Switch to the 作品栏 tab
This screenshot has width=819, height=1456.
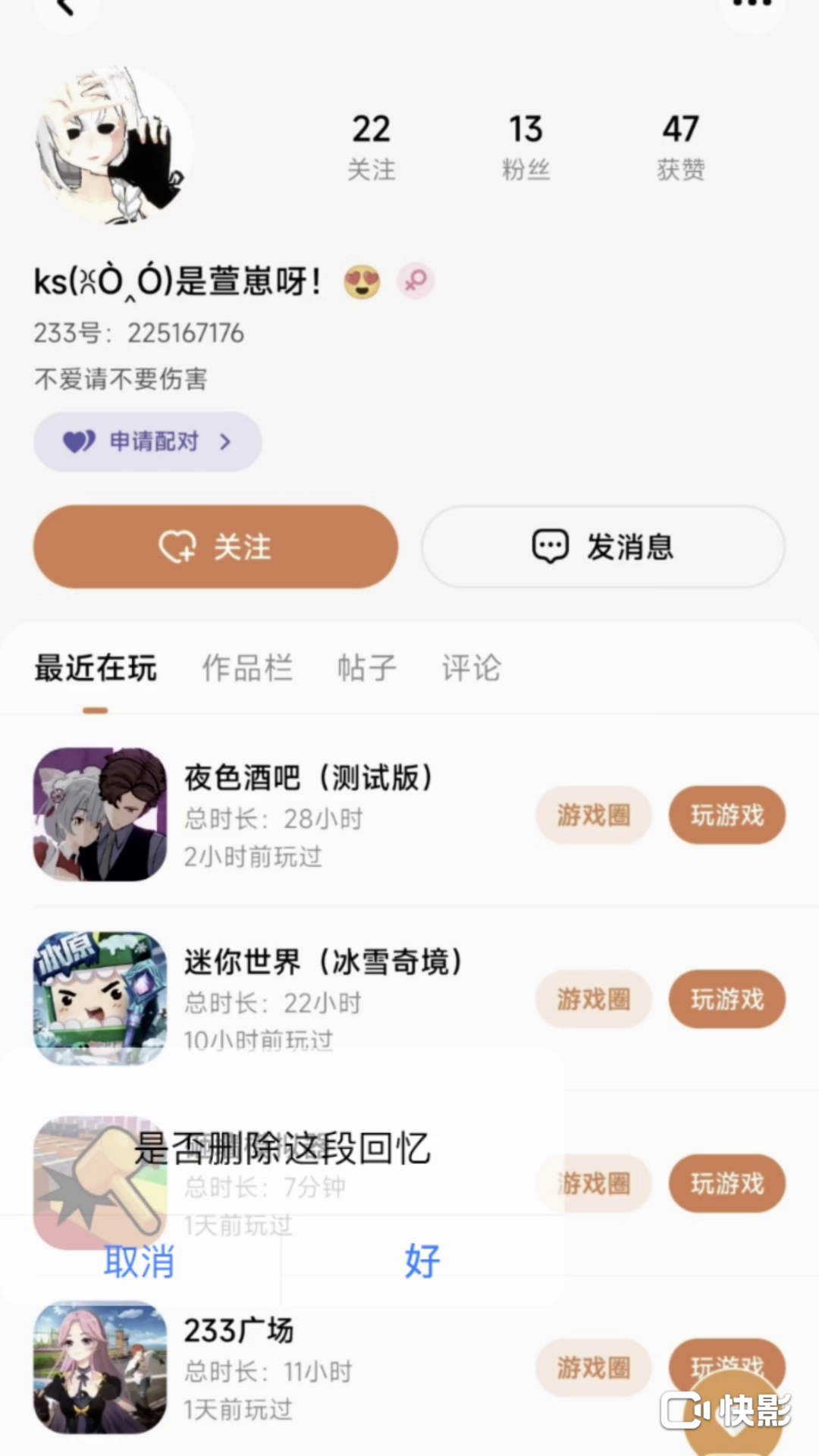tap(247, 668)
